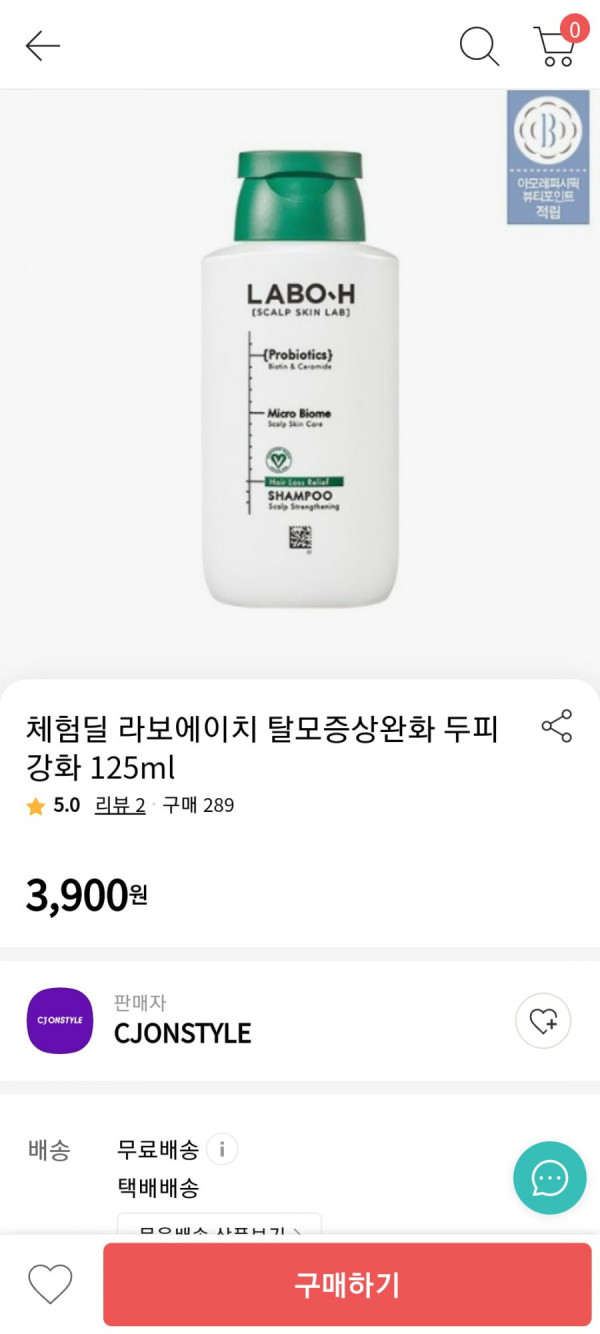Open the LABO-H shampoo product image
Image resolution: width=600 pixels, height=1334 pixels.
click(x=300, y=380)
